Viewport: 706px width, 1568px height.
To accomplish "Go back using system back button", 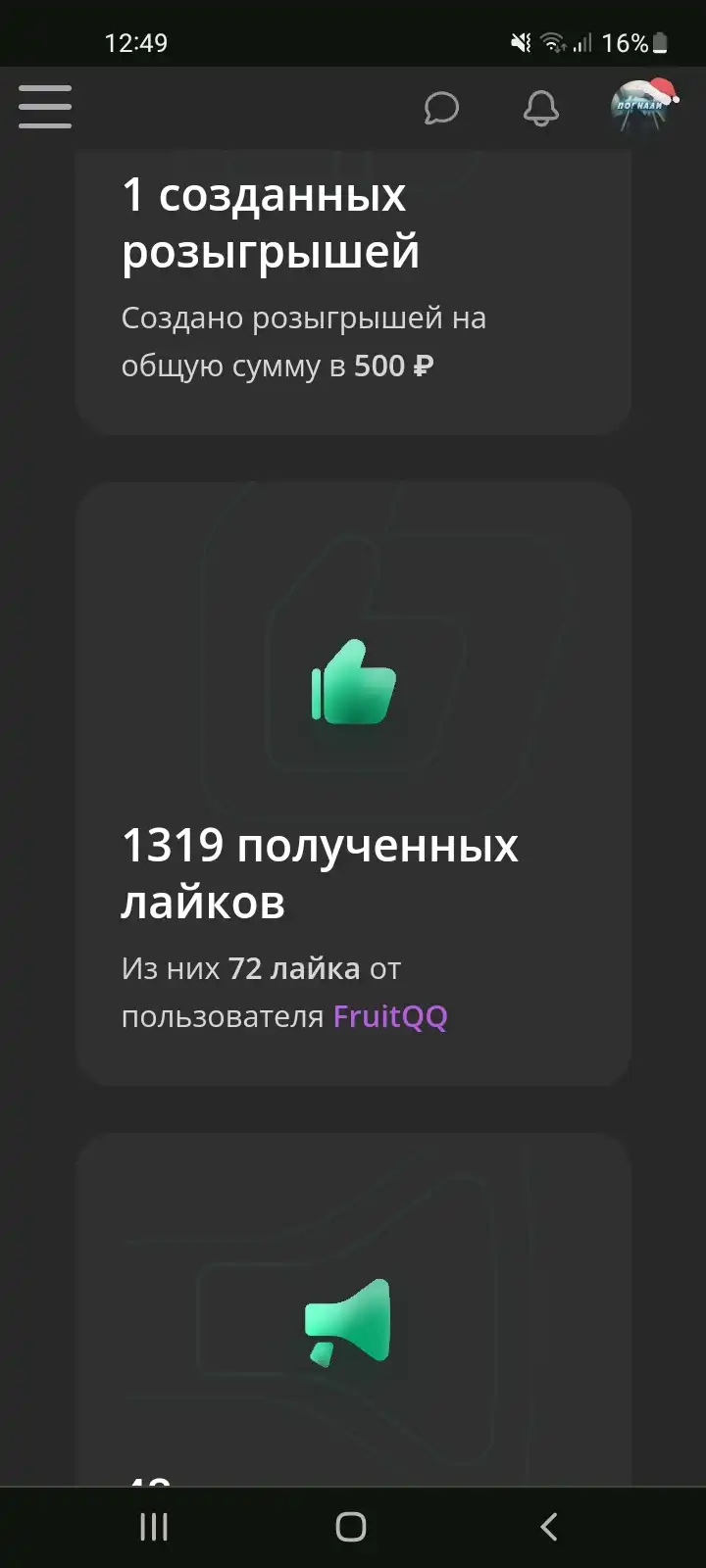I will [549, 1526].
